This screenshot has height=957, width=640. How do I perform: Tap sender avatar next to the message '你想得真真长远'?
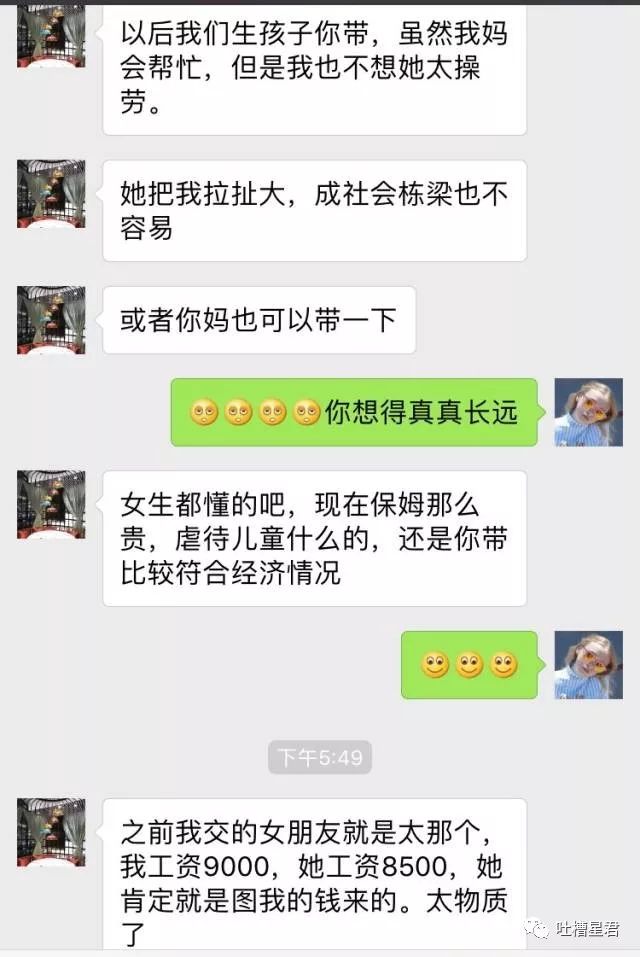tap(588, 412)
